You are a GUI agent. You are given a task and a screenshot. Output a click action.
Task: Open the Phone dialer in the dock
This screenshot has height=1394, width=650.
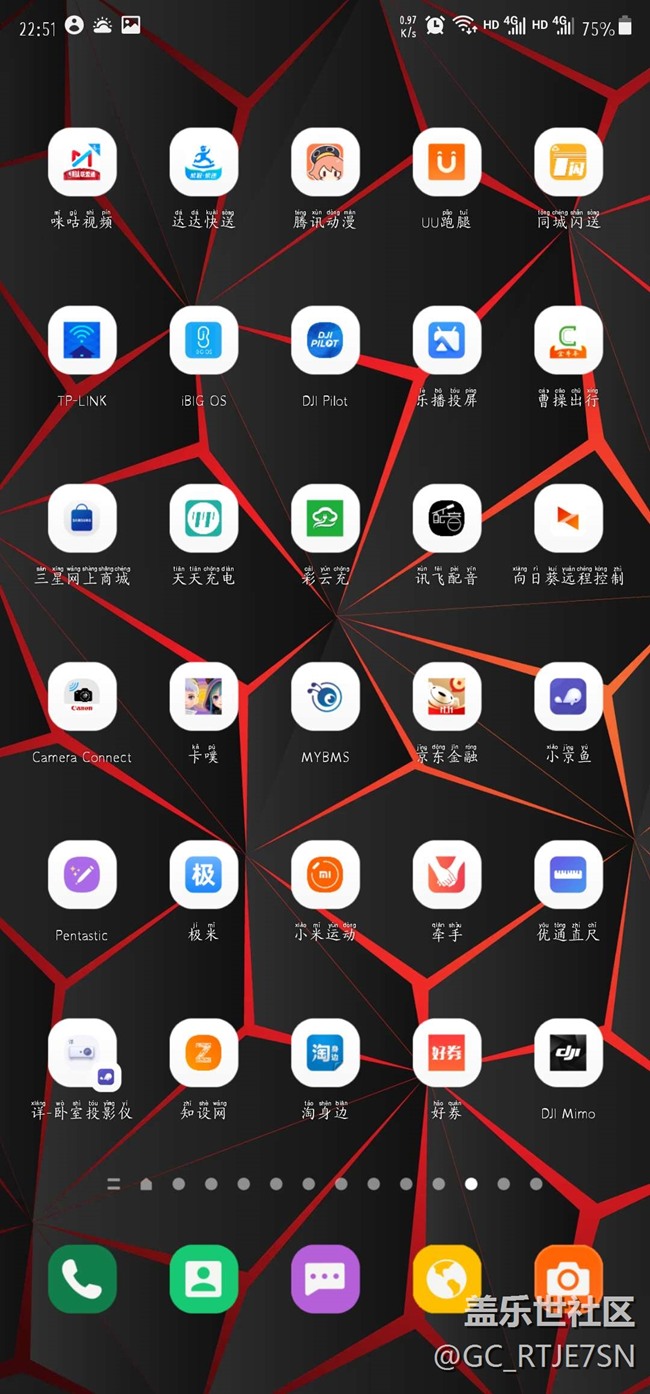pyautogui.click(x=82, y=1279)
